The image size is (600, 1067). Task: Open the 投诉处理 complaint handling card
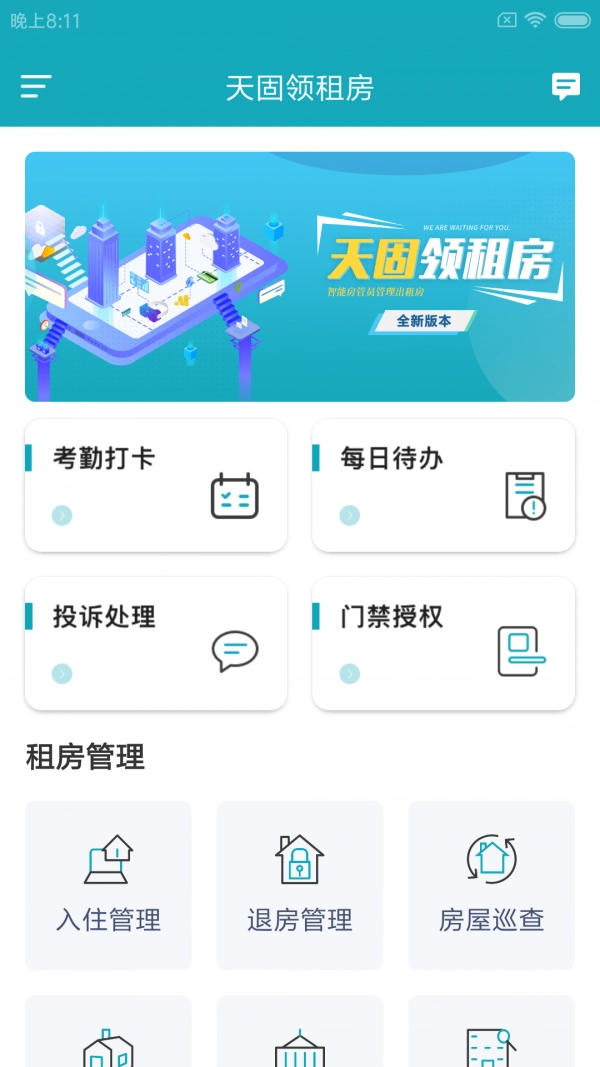pyautogui.click(x=156, y=643)
